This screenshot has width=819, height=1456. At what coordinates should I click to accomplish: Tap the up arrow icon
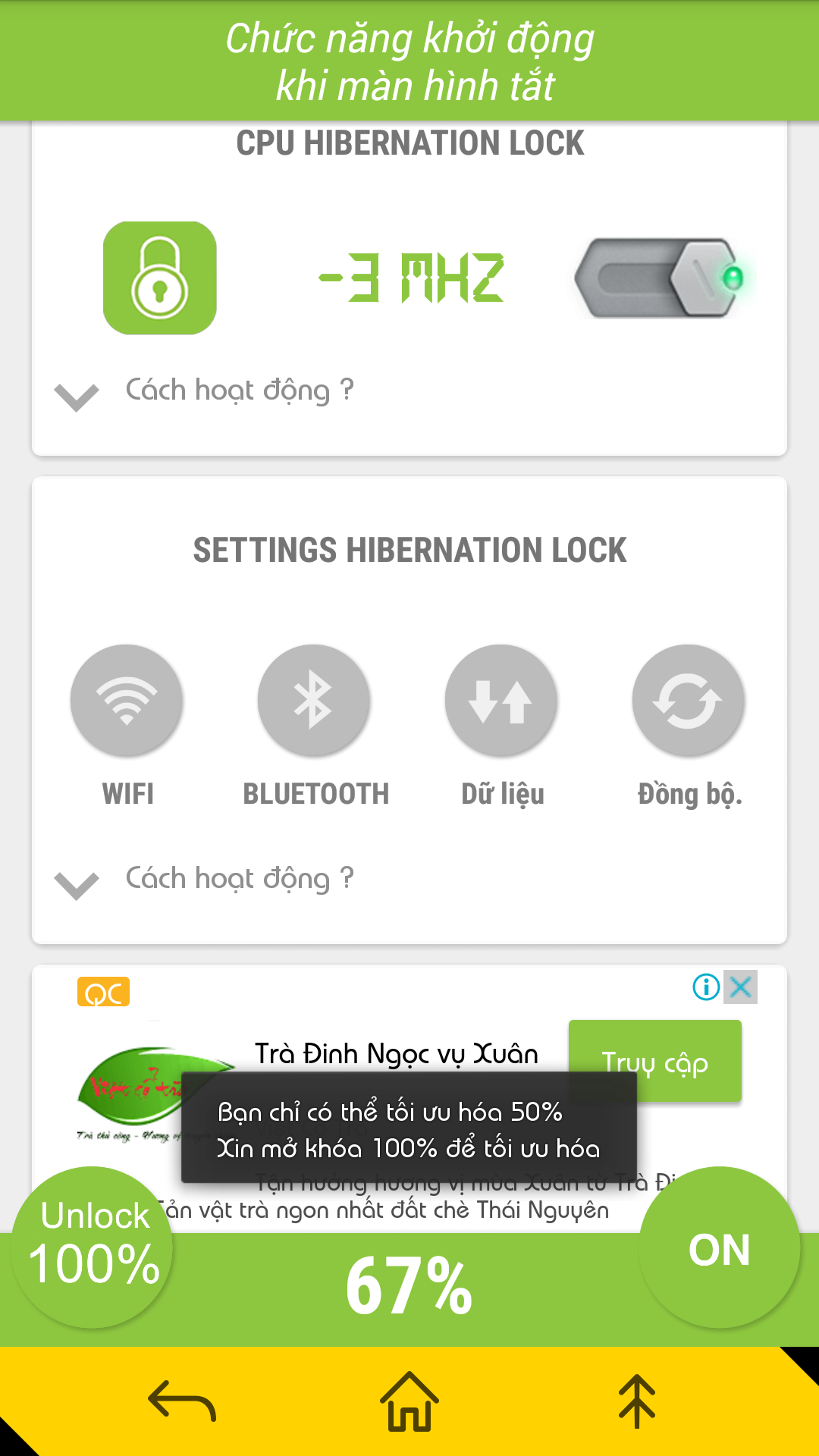pos(637,1401)
